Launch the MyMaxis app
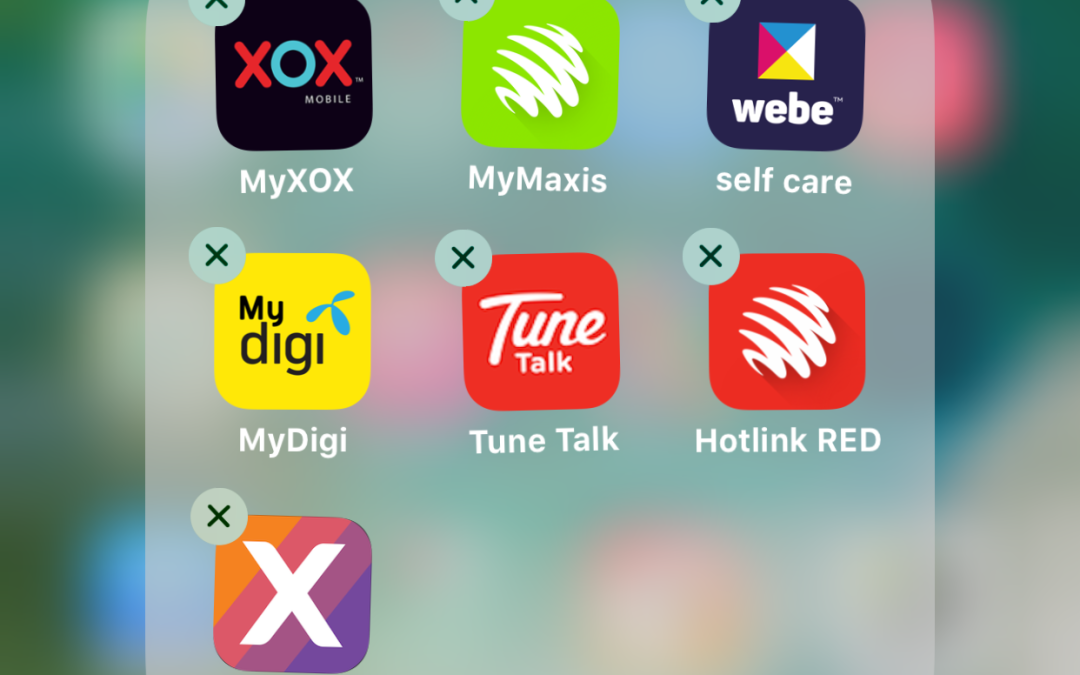 (x=540, y=72)
